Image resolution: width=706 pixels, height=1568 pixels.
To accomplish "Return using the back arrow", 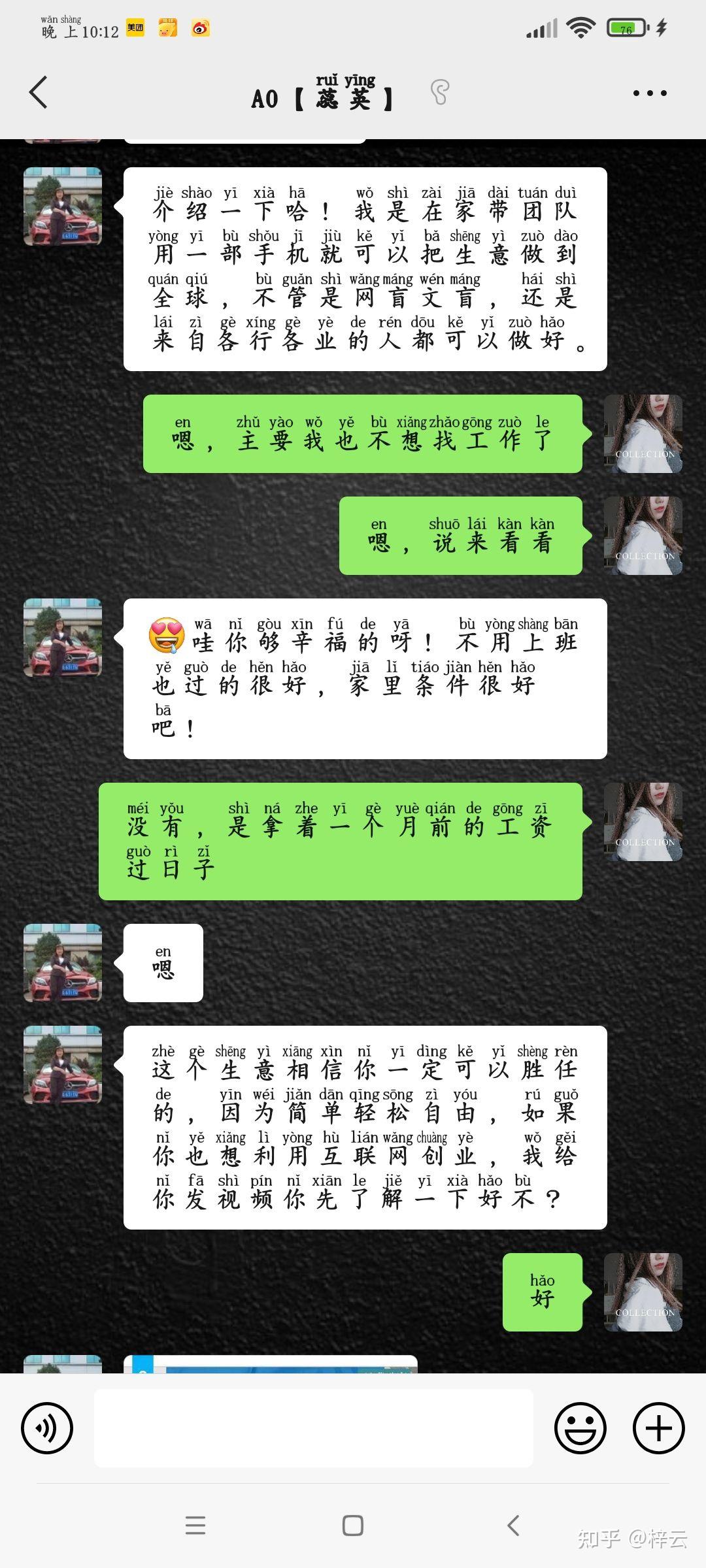I will tap(39, 92).
